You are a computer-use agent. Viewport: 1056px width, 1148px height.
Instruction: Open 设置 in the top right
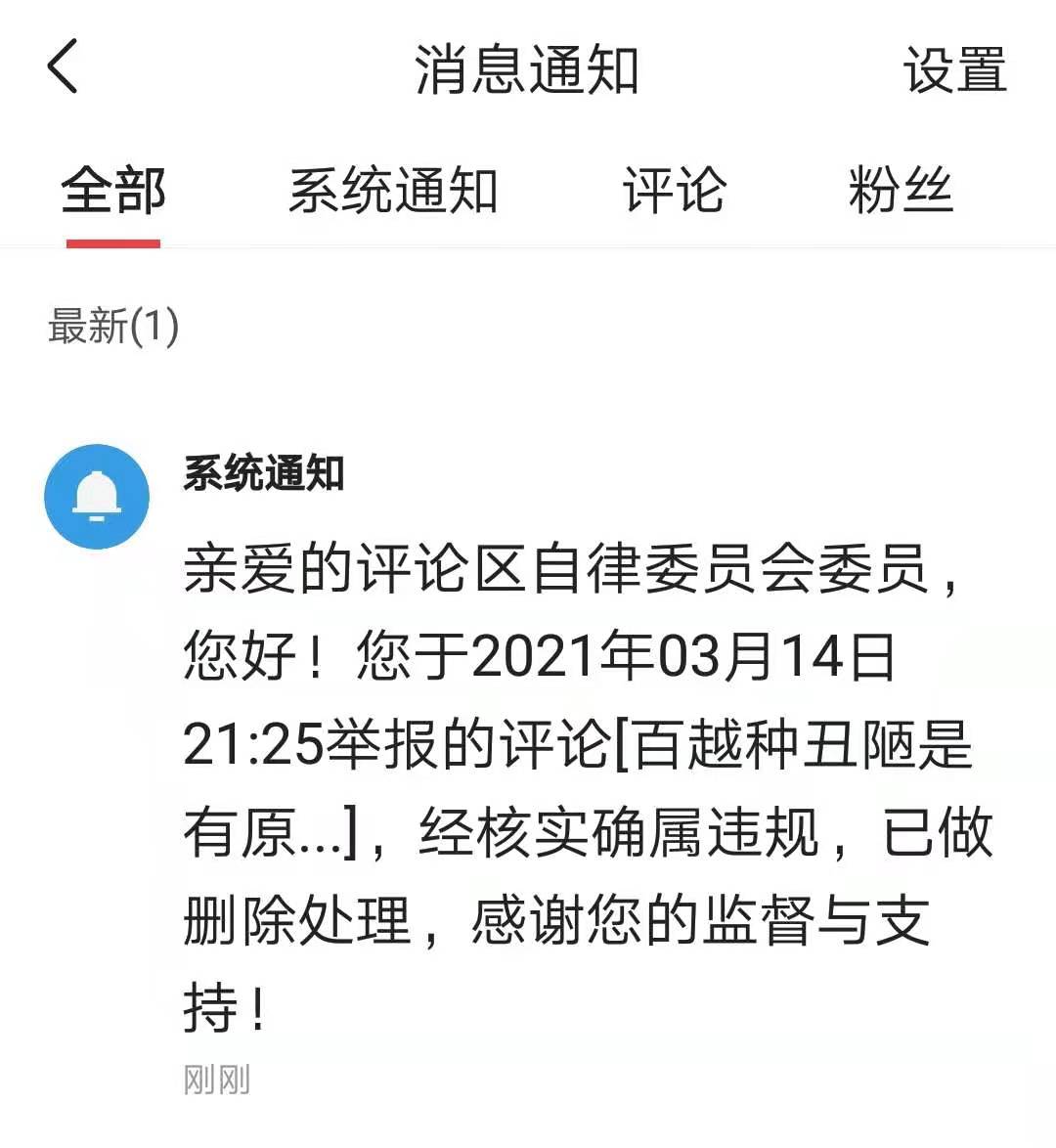(x=953, y=70)
